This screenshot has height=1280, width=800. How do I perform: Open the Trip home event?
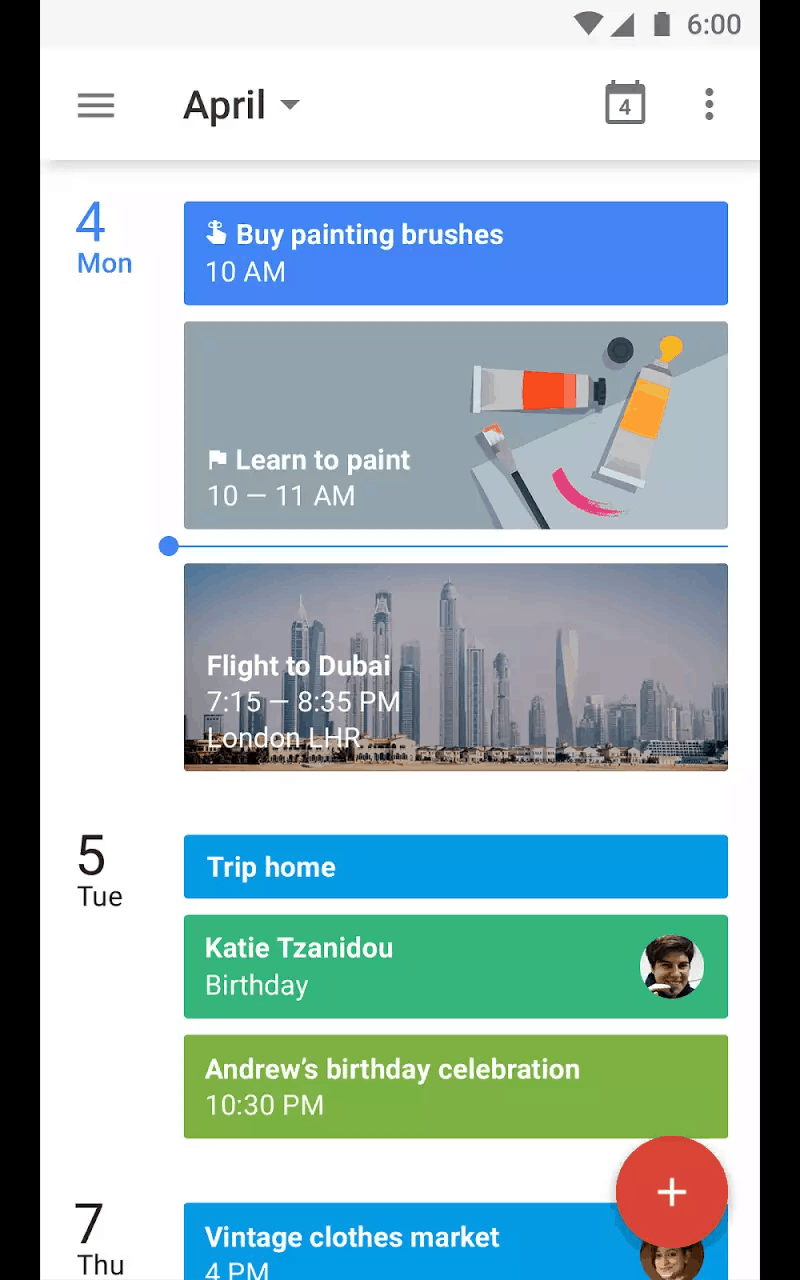click(x=455, y=867)
